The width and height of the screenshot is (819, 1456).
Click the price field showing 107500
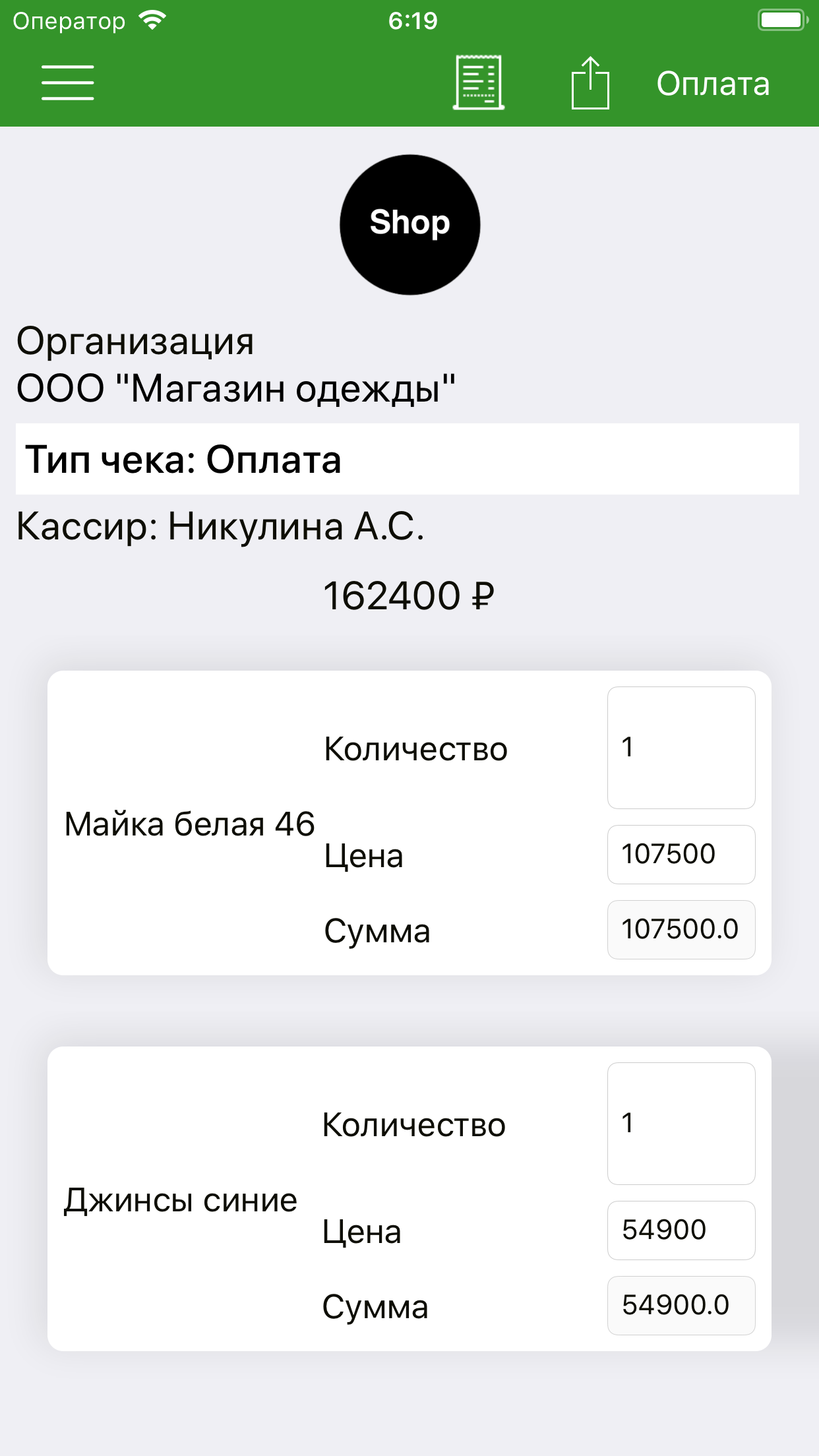click(681, 854)
